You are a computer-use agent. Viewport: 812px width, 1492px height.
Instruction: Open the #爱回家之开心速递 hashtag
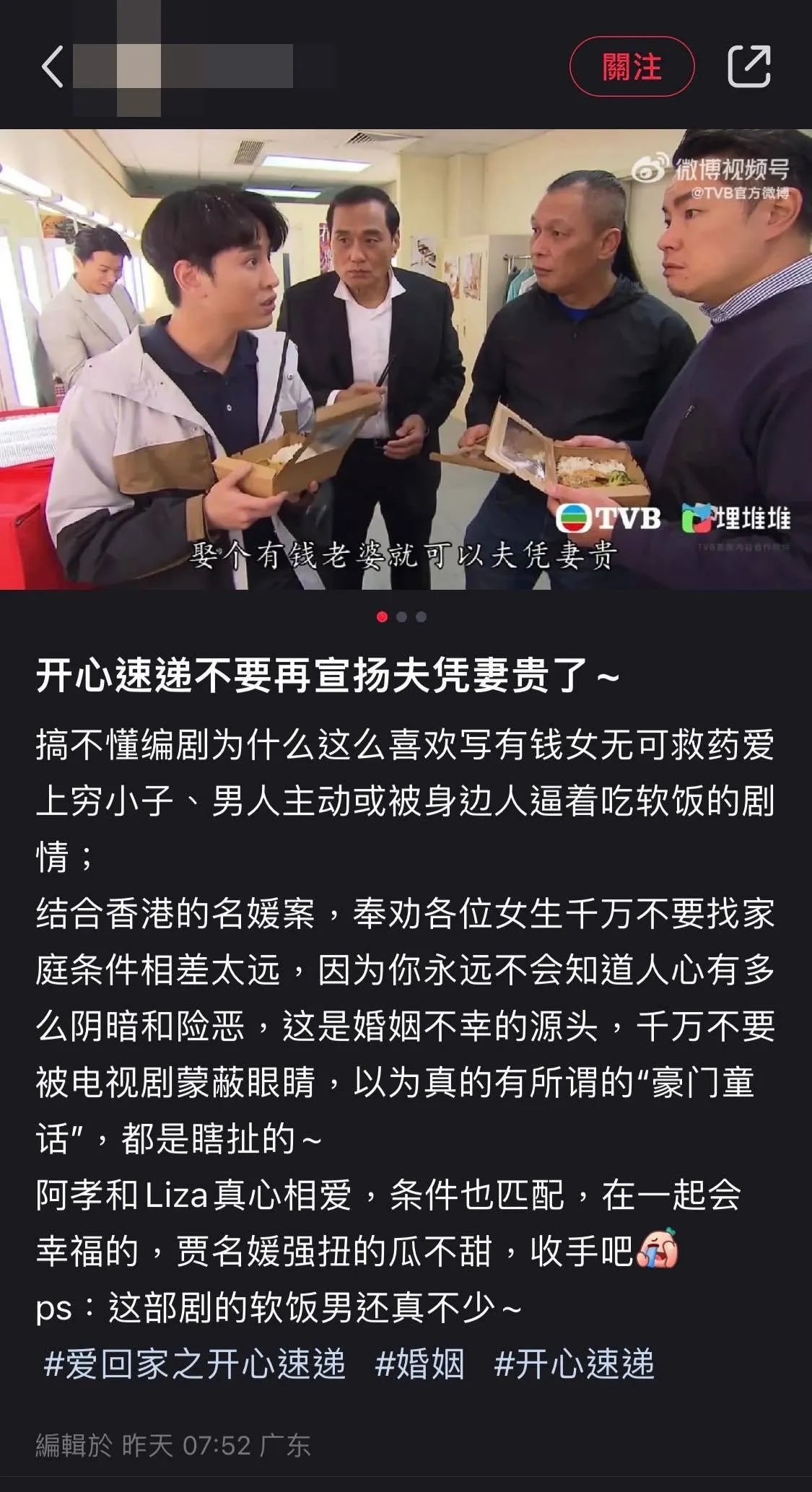[x=195, y=1364]
